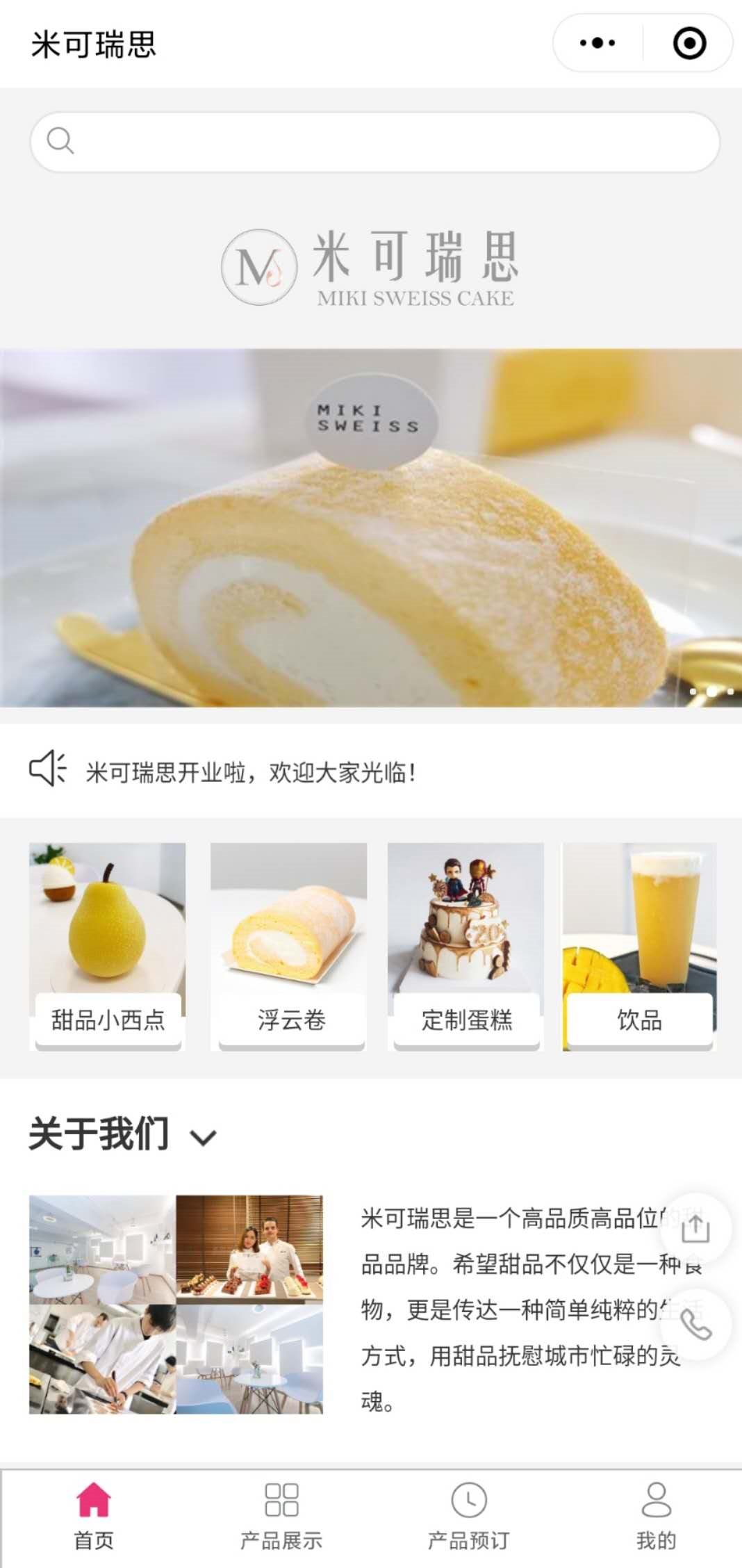
Task: Switch to the 产品展示 tab
Action: [281, 1516]
